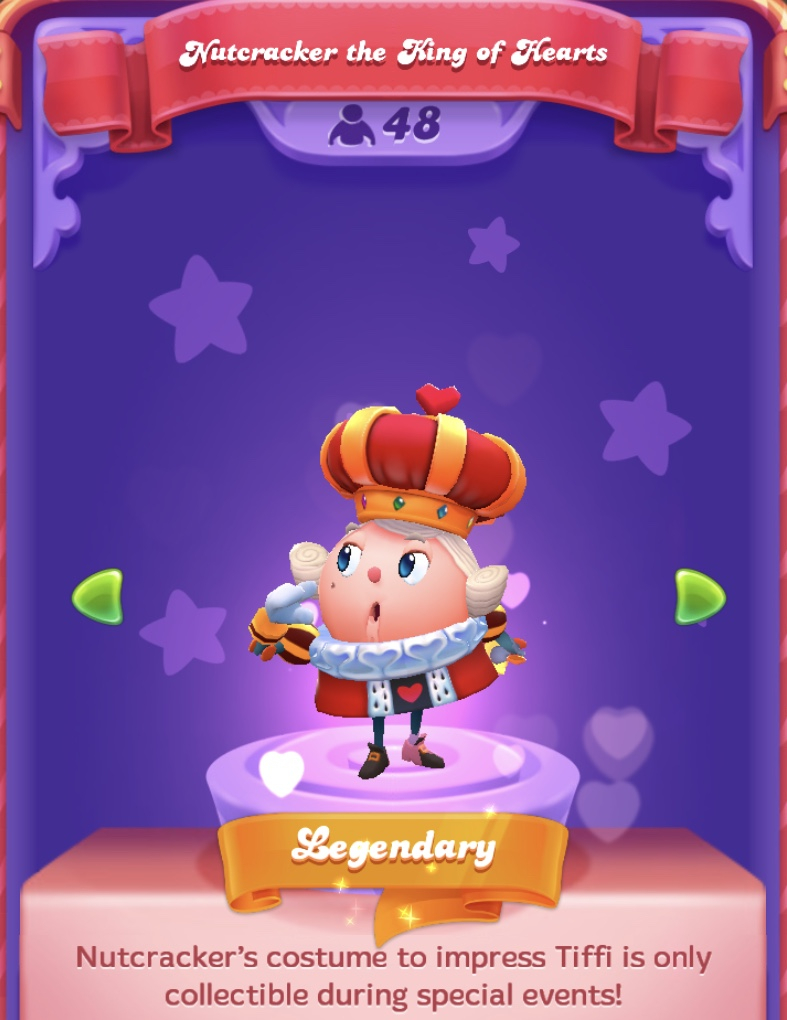Image resolution: width=787 pixels, height=1020 pixels.
Task: Go to the next costume with right arrow
Action: coord(699,597)
